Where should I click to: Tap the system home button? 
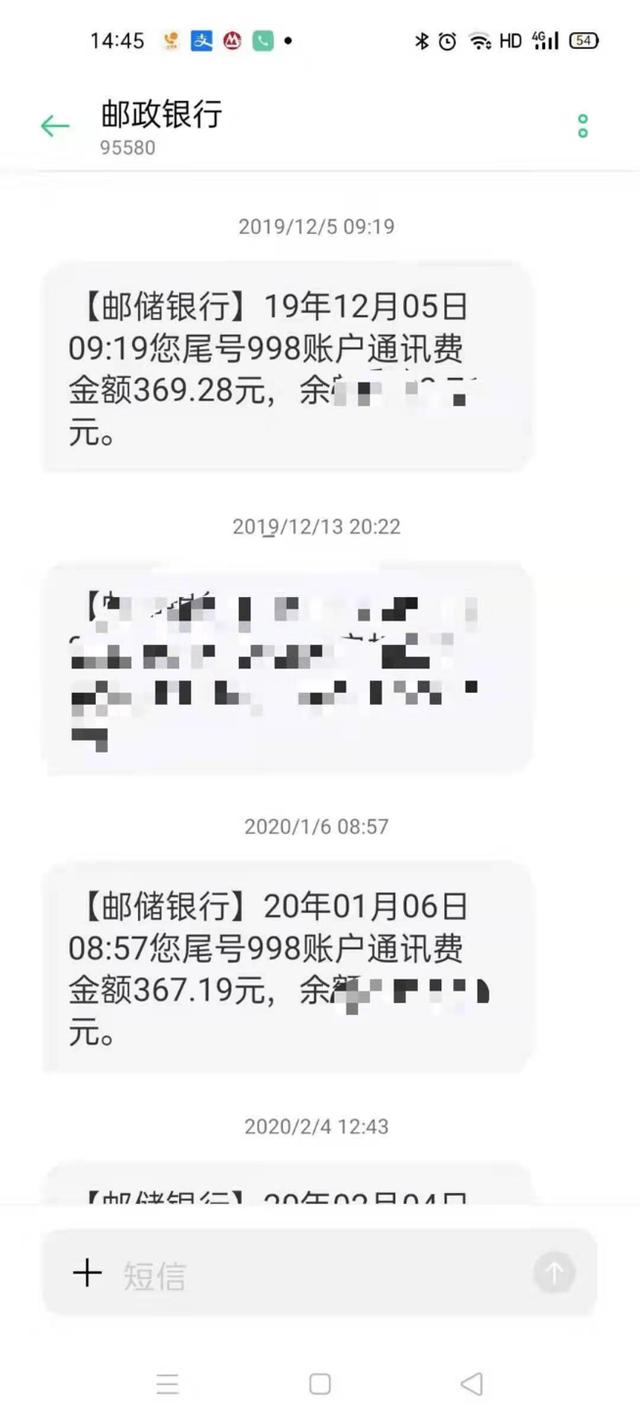(x=320, y=1384)
